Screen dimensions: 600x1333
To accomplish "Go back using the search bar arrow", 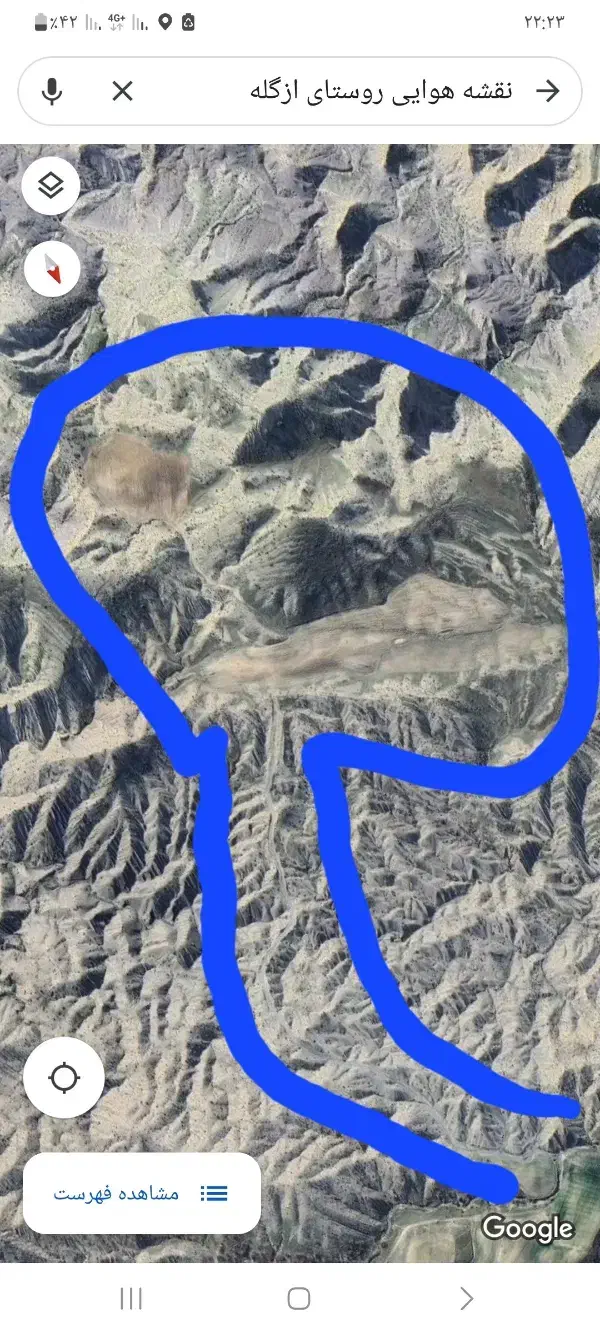I will (x=548, y=91).
